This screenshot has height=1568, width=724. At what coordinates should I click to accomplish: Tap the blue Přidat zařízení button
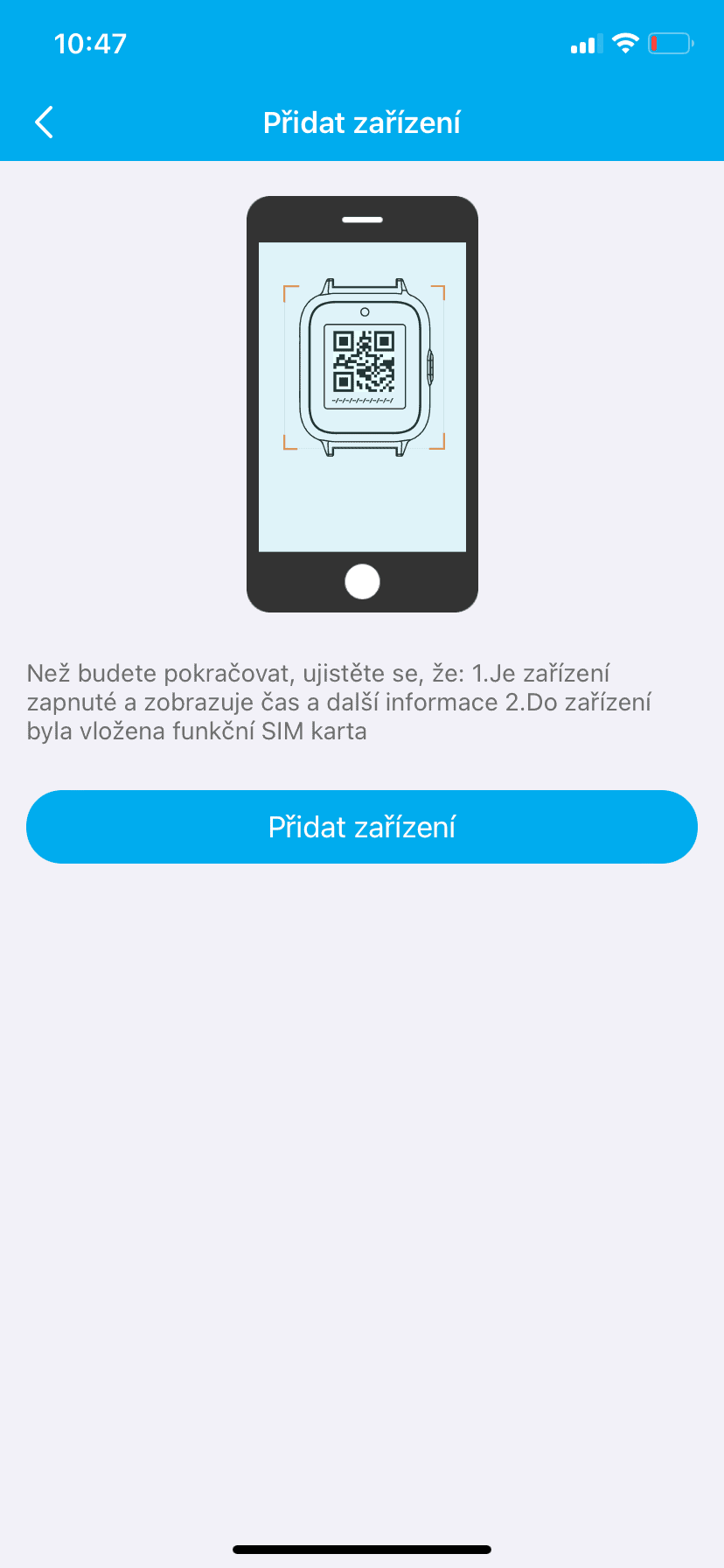click(362, 827)
